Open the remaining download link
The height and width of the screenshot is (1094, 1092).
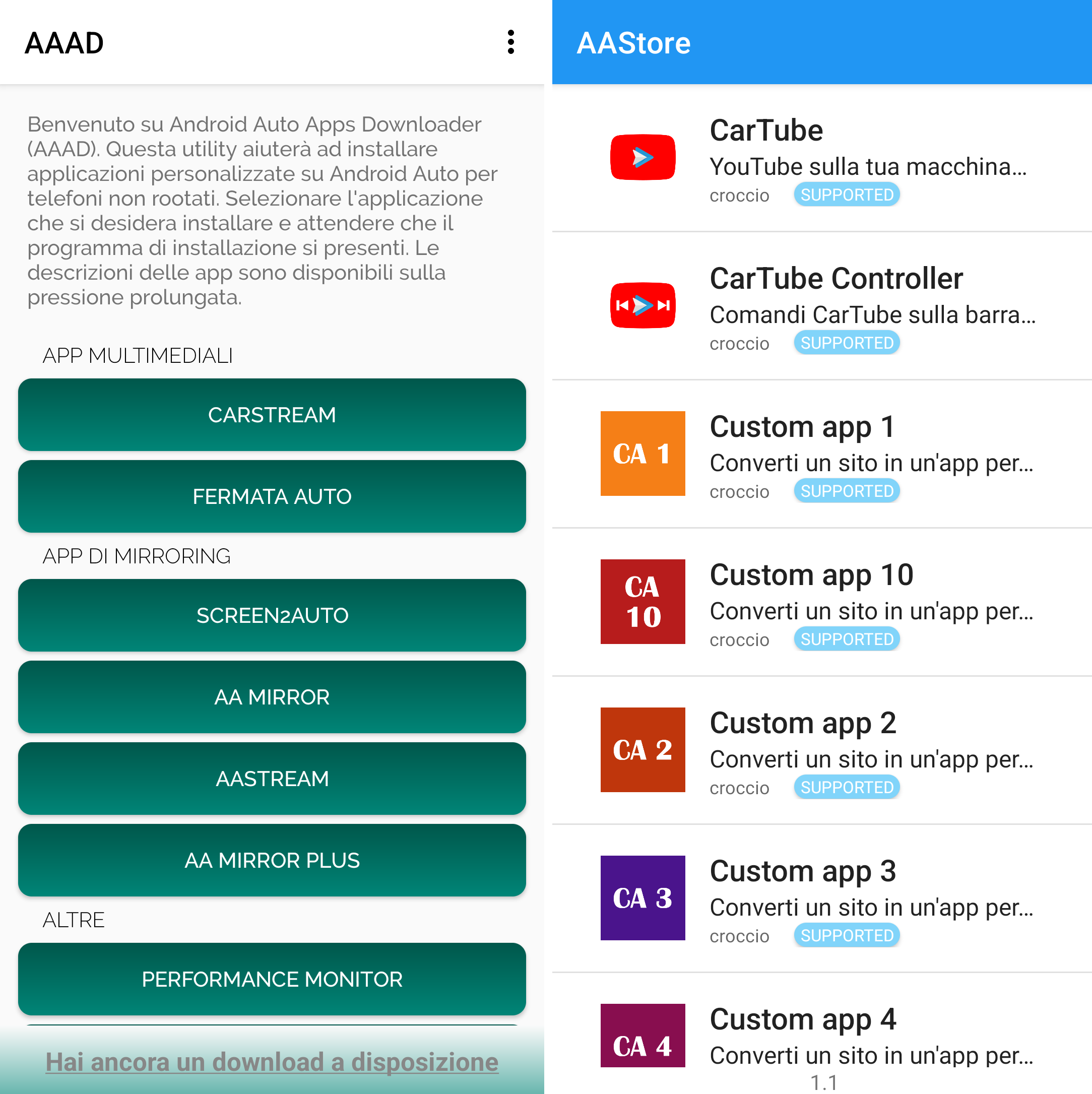point(272,1062)
